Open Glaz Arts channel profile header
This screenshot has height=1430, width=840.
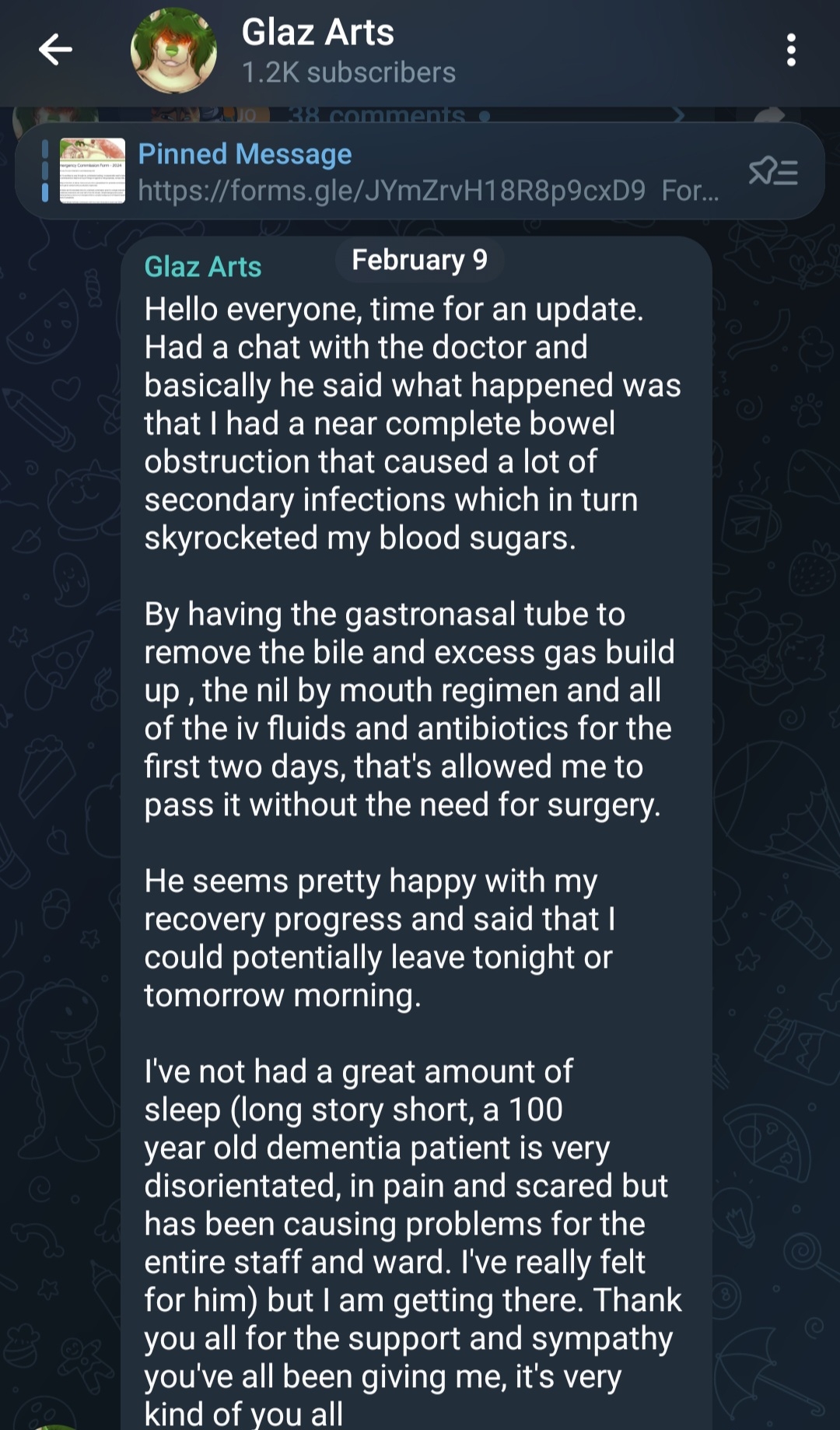(317, 51)
